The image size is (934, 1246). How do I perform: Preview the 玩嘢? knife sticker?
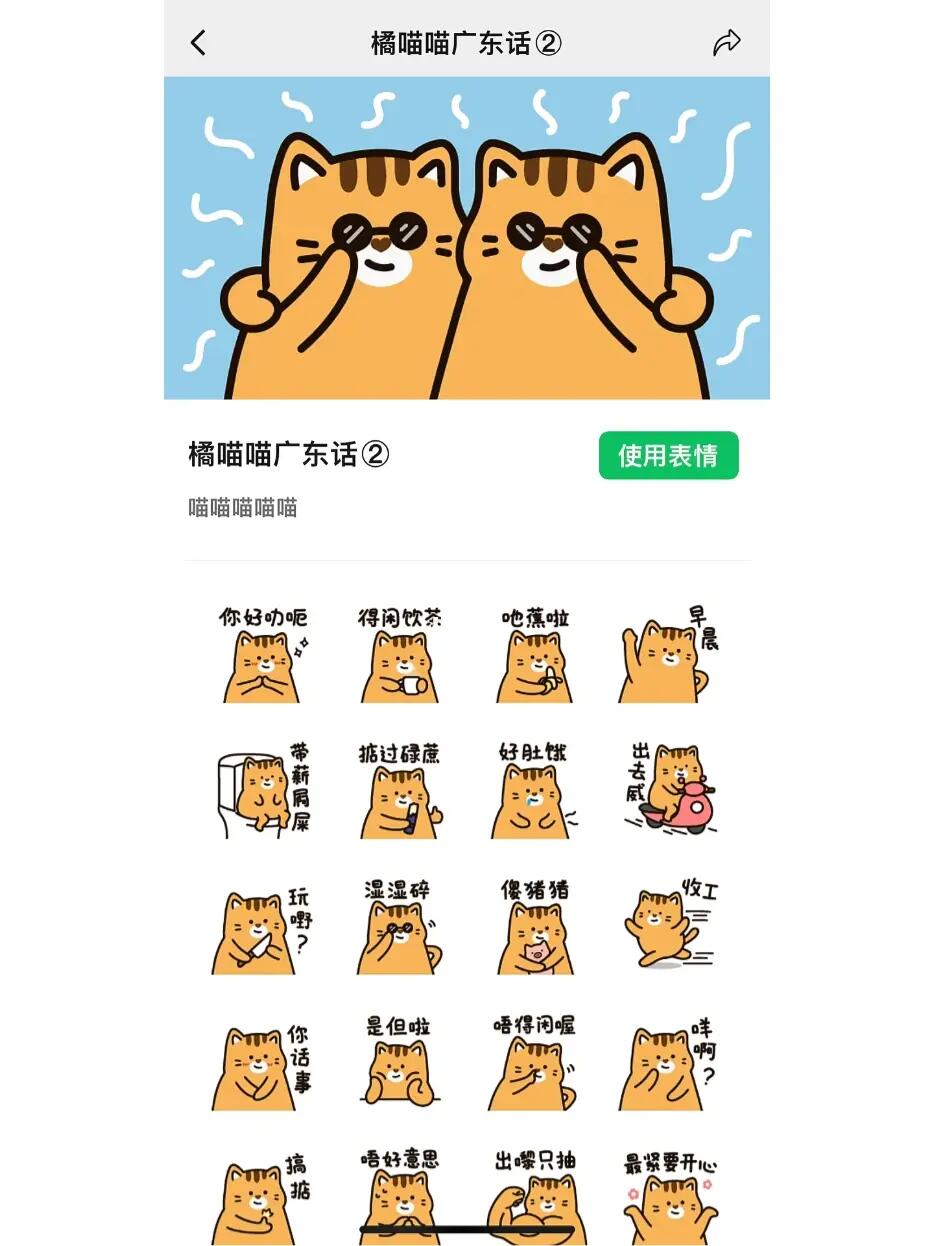coord(263,925)
